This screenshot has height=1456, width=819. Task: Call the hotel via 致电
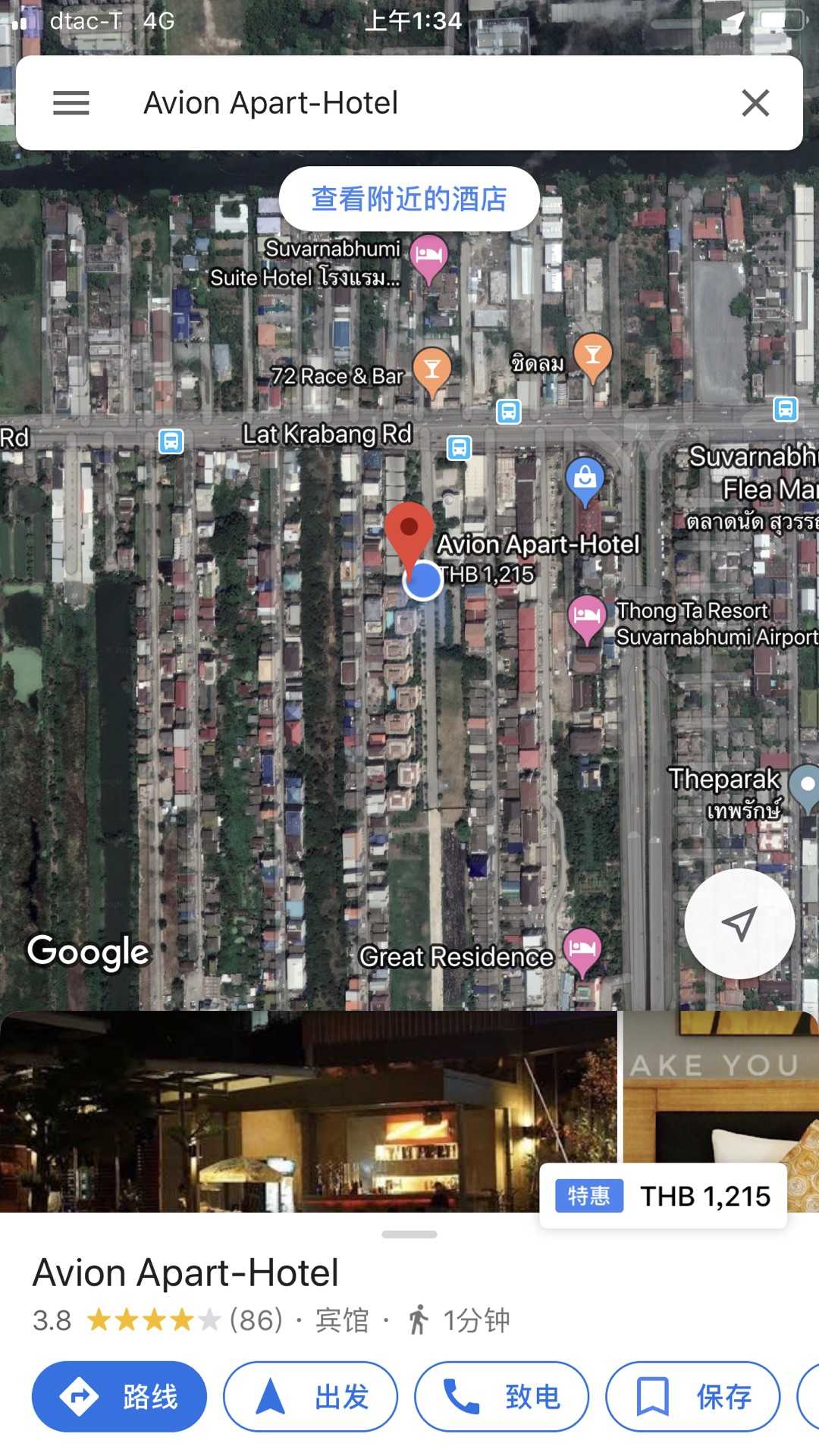click(x=501, y=1396)
